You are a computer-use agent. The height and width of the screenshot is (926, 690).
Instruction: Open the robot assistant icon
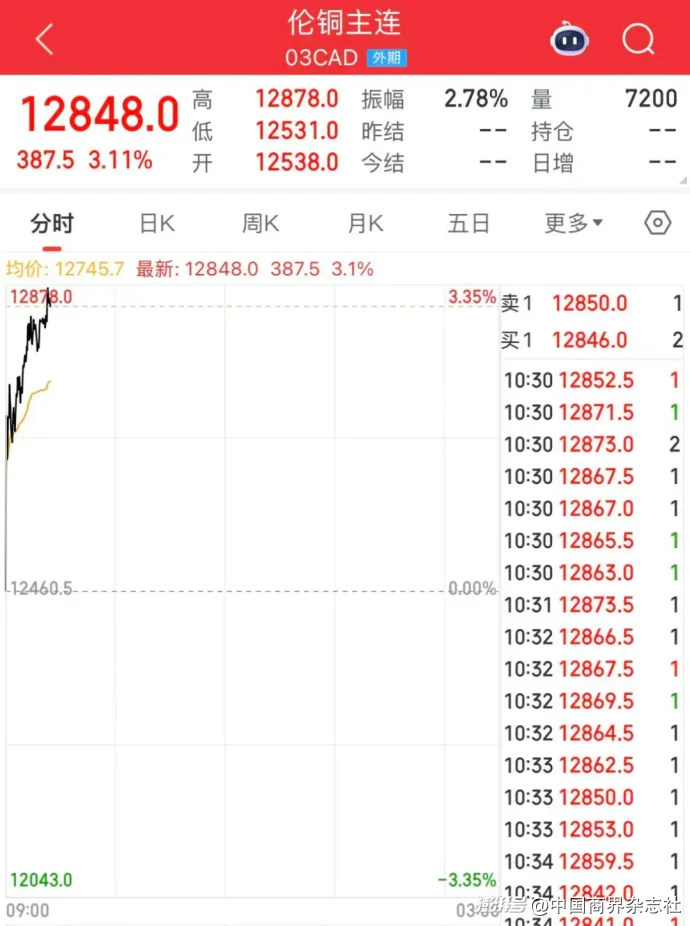[569, 39]
